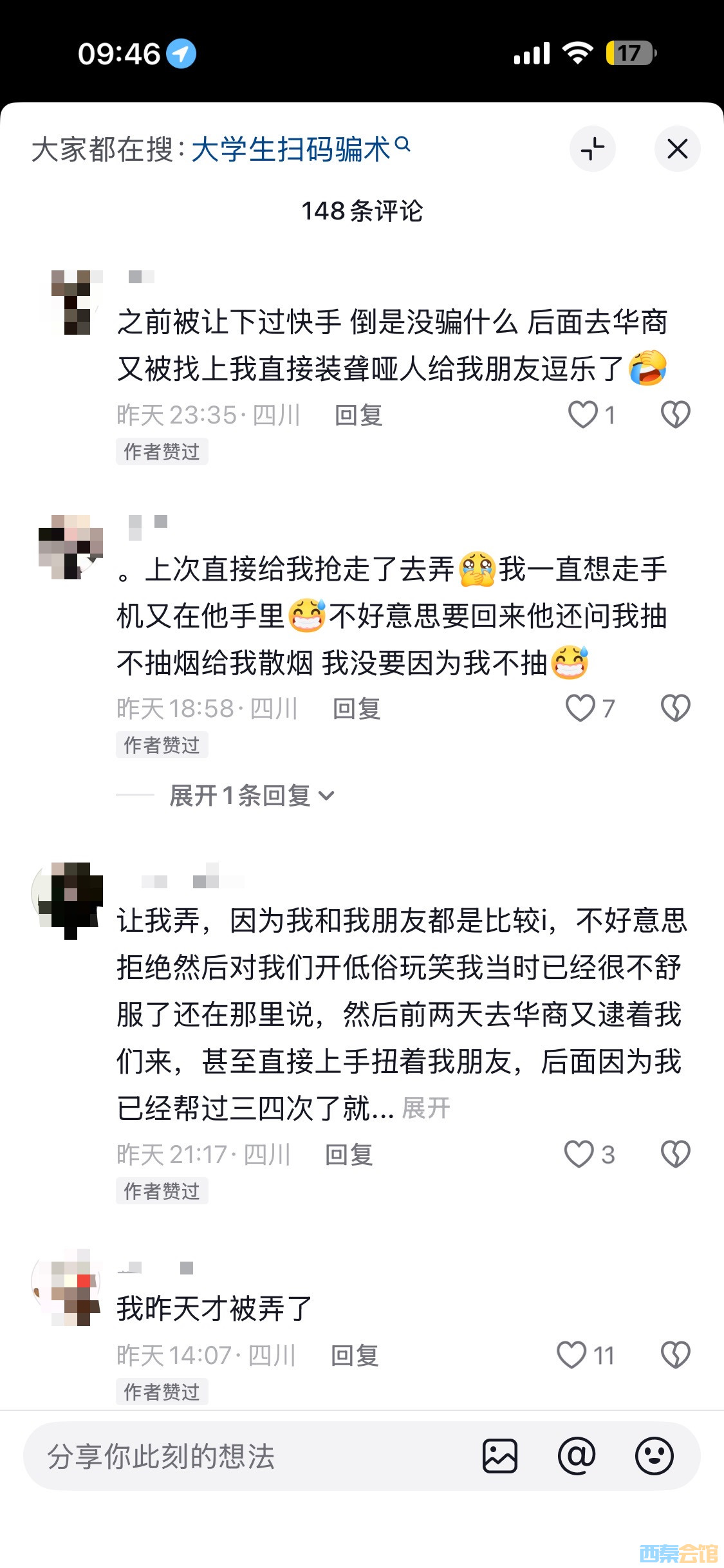Reply to the comment posted at 昨天 18:58
The height and width of the screenshot is (1568, 724).
point(357,709)
